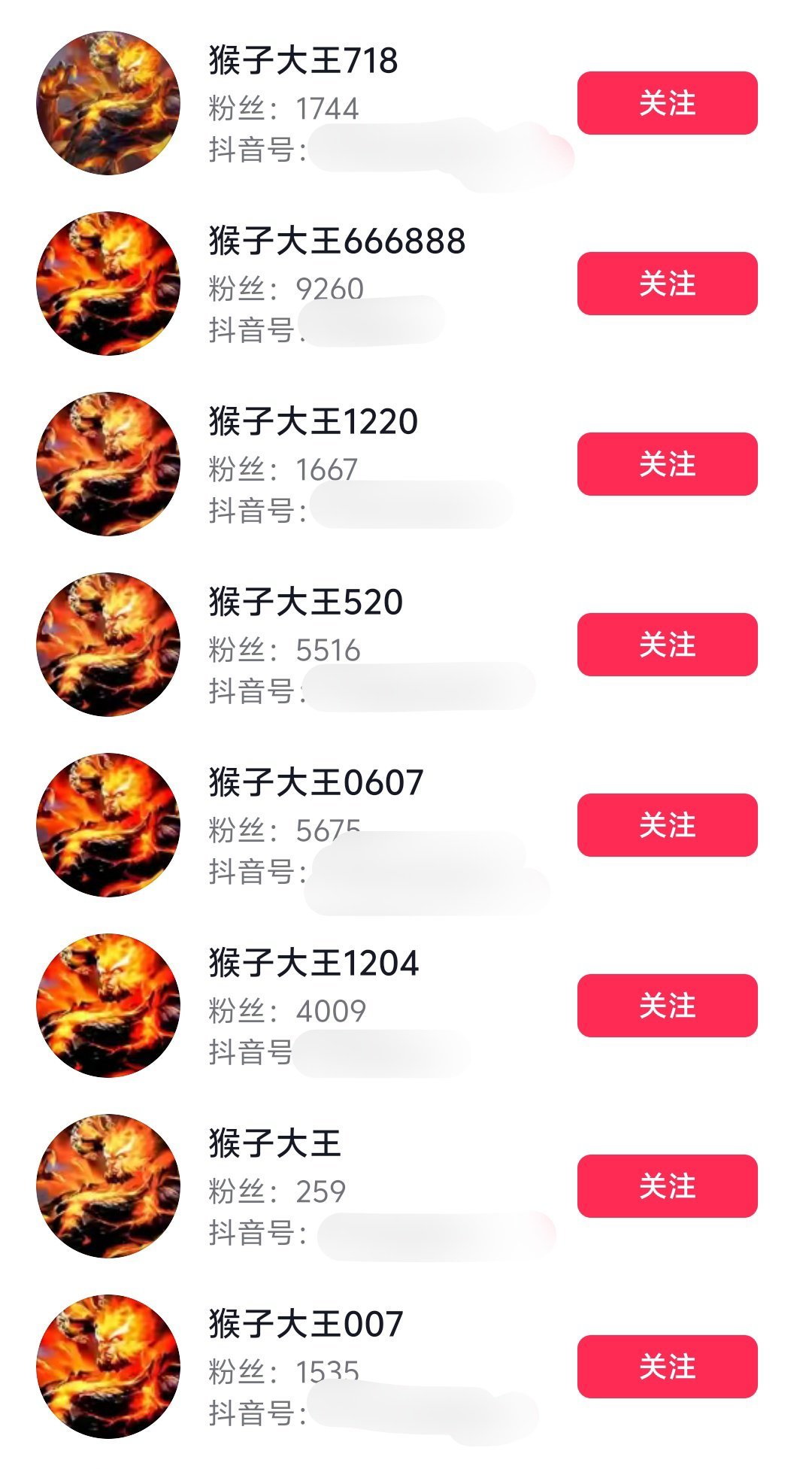The image size is (812, 1469).
Task: Follow 猴子大王1204
Action: coord(667,1006)
